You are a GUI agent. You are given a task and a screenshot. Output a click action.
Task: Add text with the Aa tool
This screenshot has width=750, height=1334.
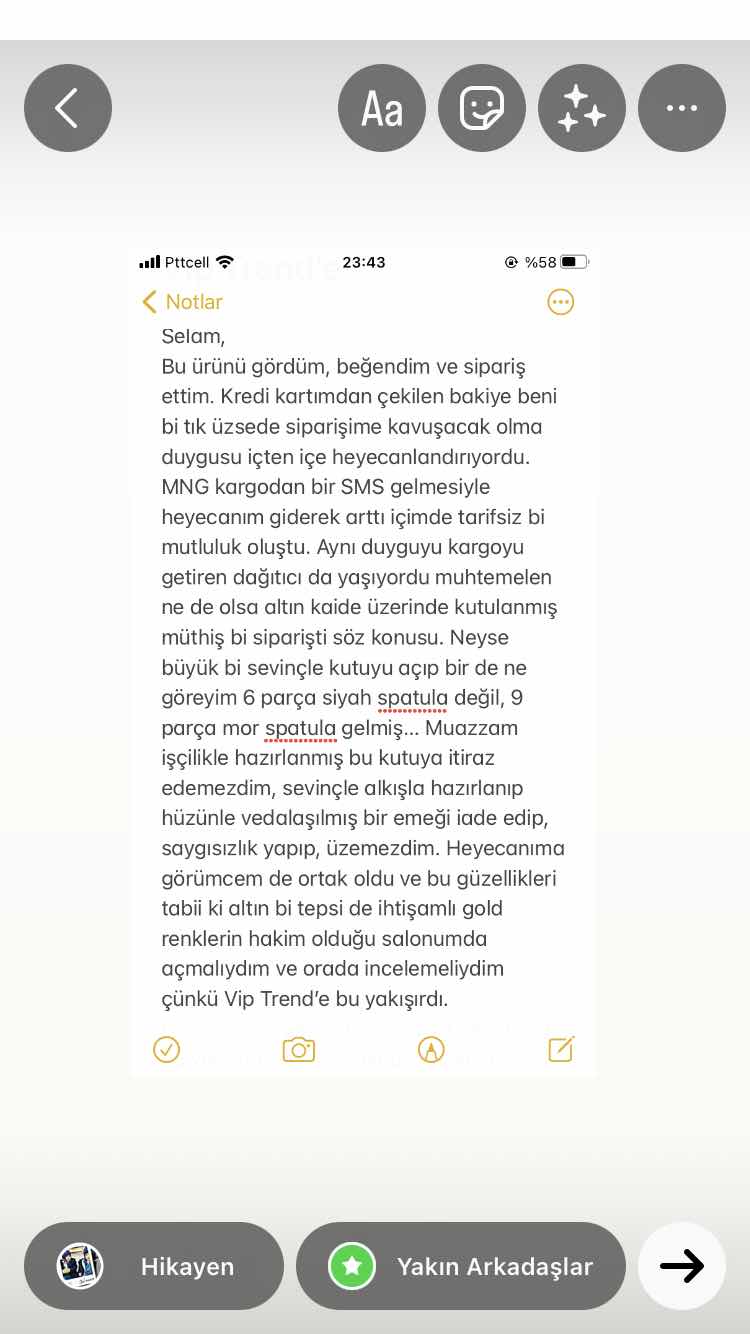pos(382,108)
